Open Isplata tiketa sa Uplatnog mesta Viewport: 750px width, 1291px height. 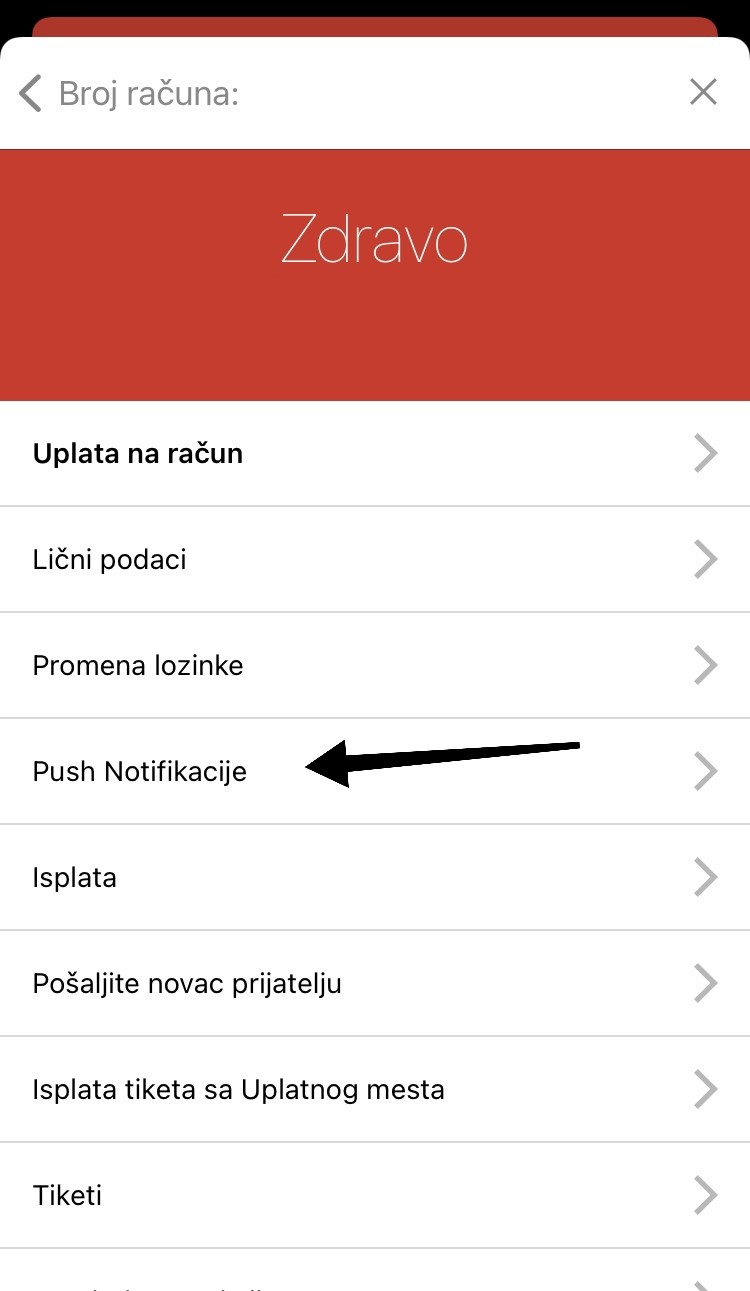(x=375, y=1090)
